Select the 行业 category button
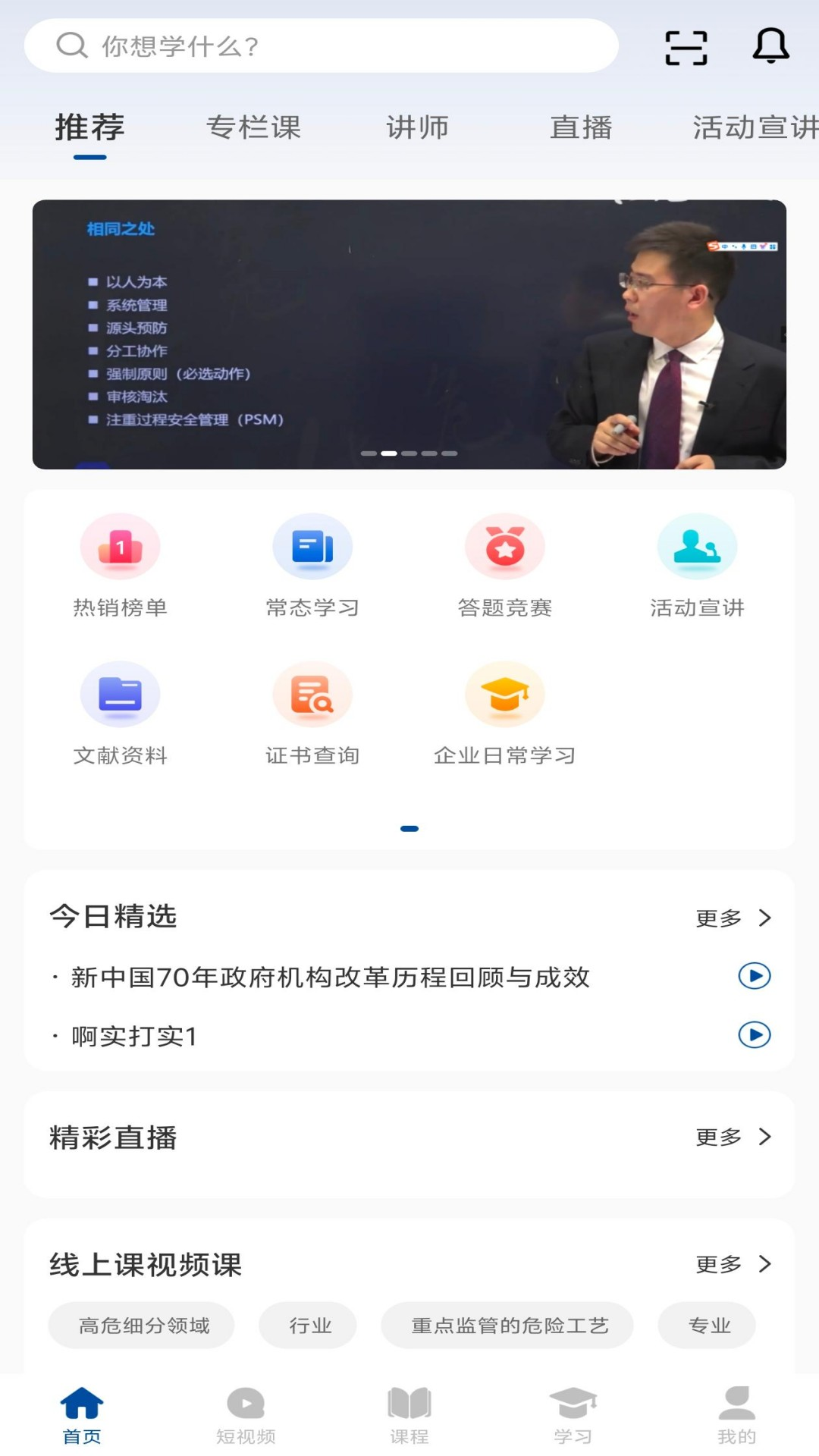 pyautogui.click(x=308, y=1325)
